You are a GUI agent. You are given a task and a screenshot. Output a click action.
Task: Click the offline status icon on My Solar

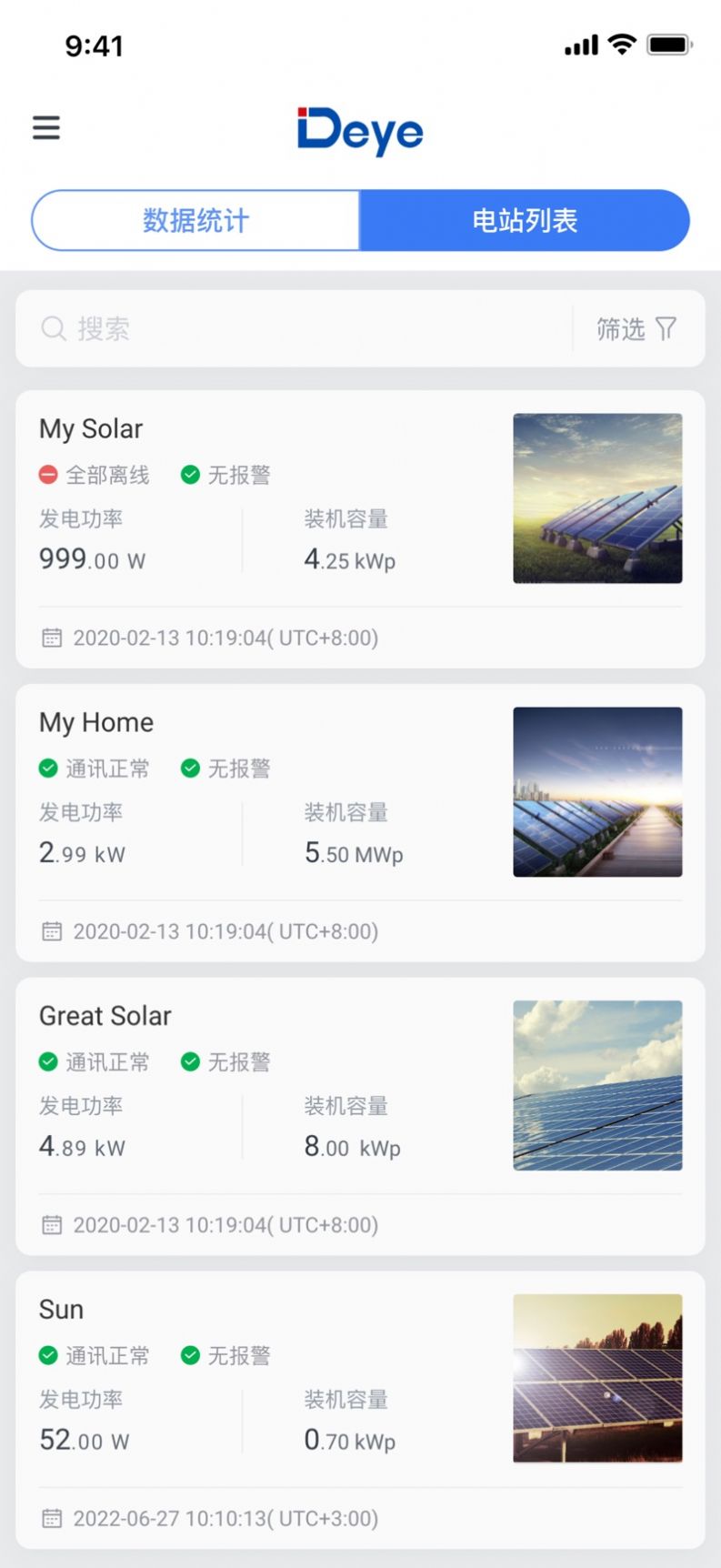click(x=47, y=474)
